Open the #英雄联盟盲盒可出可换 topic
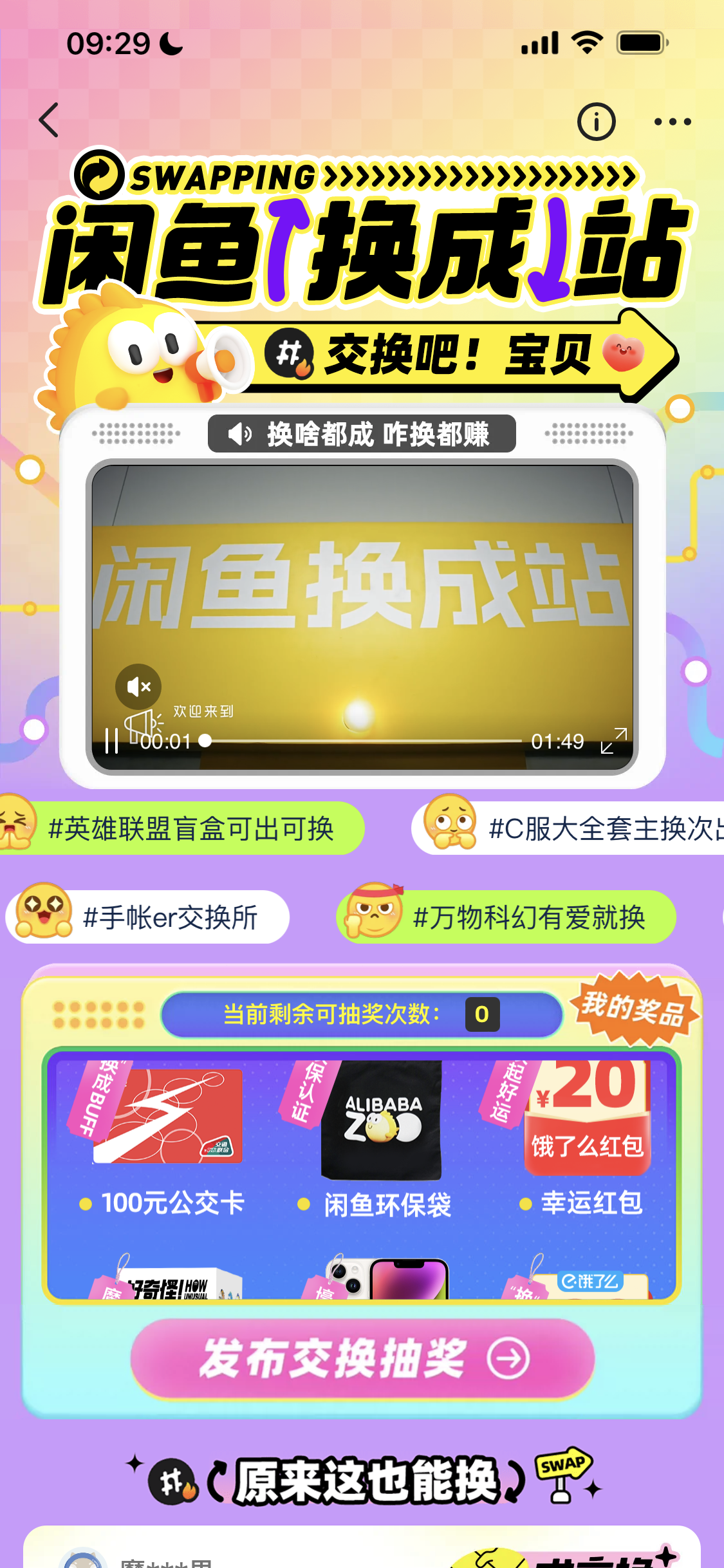The width and height of the screenshot is (724, 1568). [182, 828]
